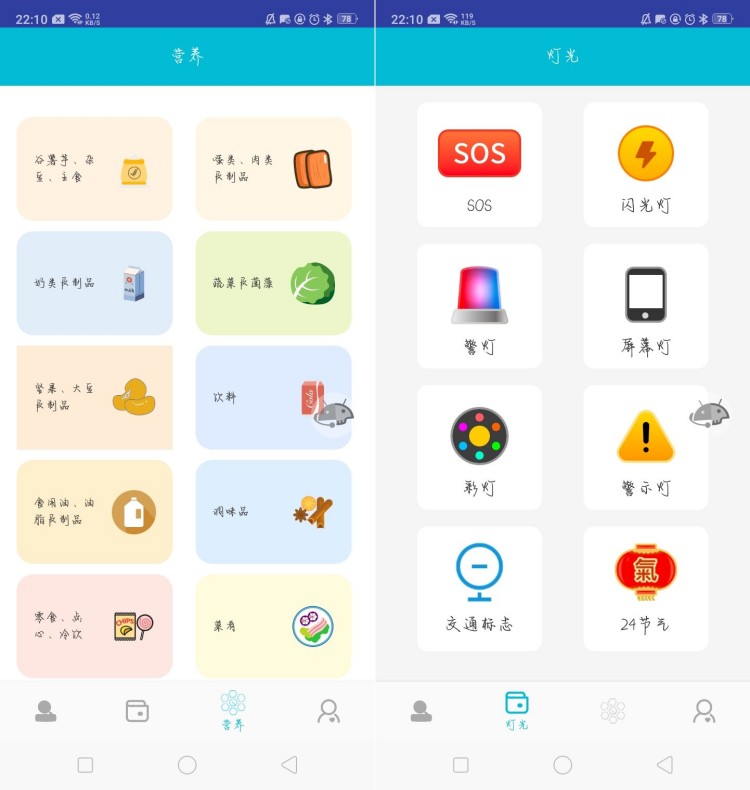
Task: Open the 警示灯 warning light tile
Action: 645,447
